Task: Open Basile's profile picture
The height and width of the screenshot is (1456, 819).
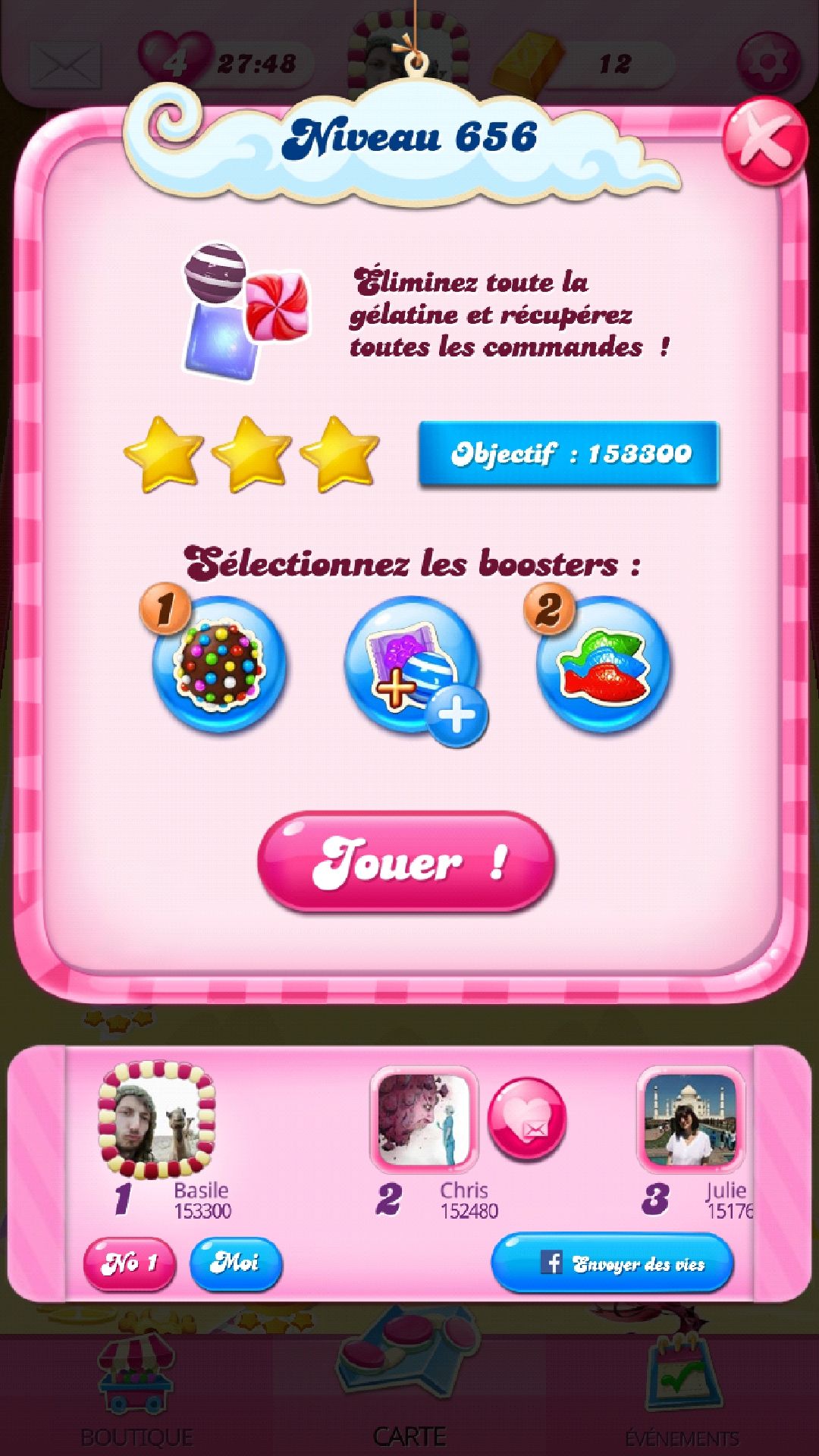Action: (157, 1120)
